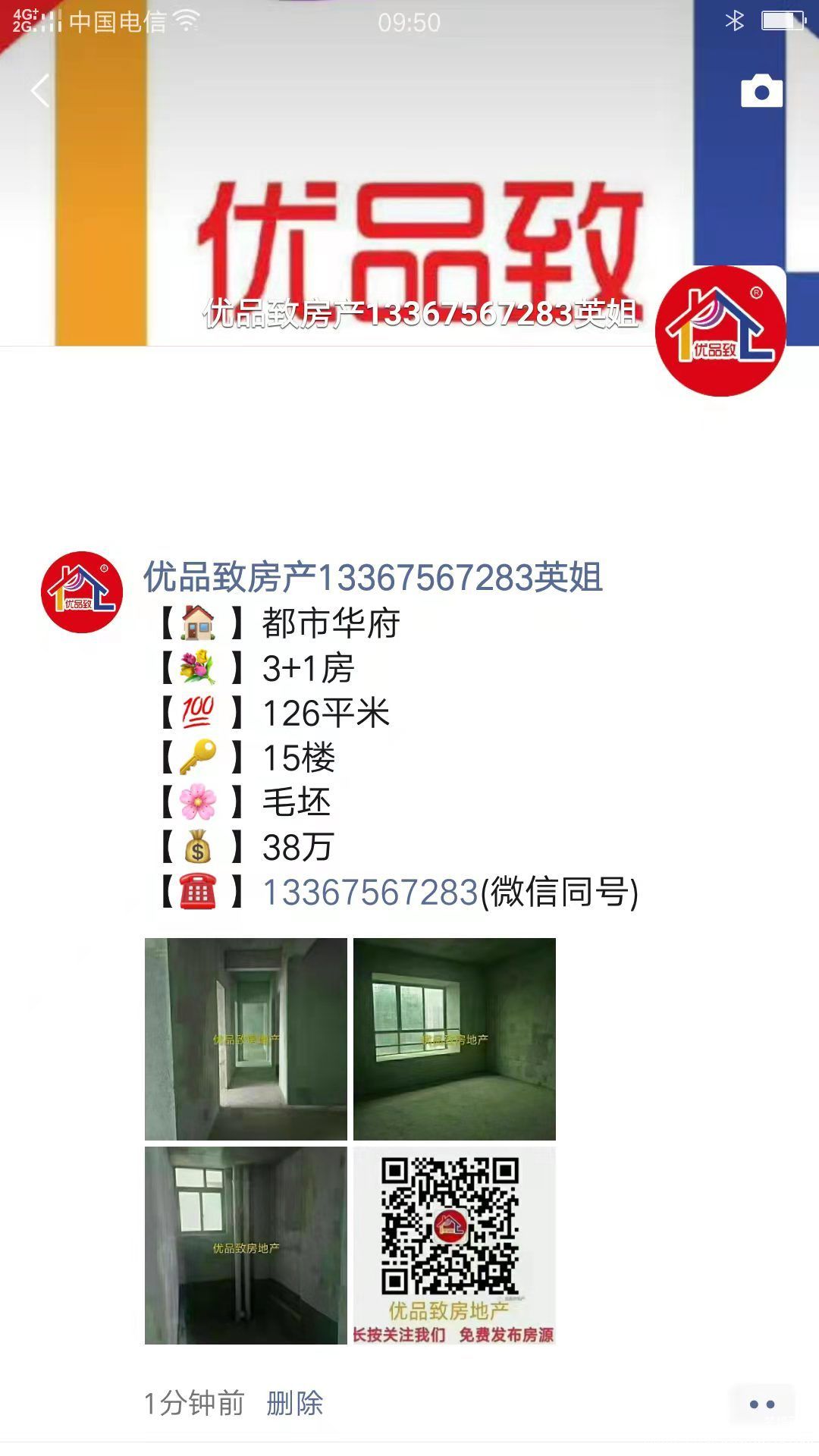View the hallway photo thumbnail
819x1456 pixels.
(x=246, y=1039)
